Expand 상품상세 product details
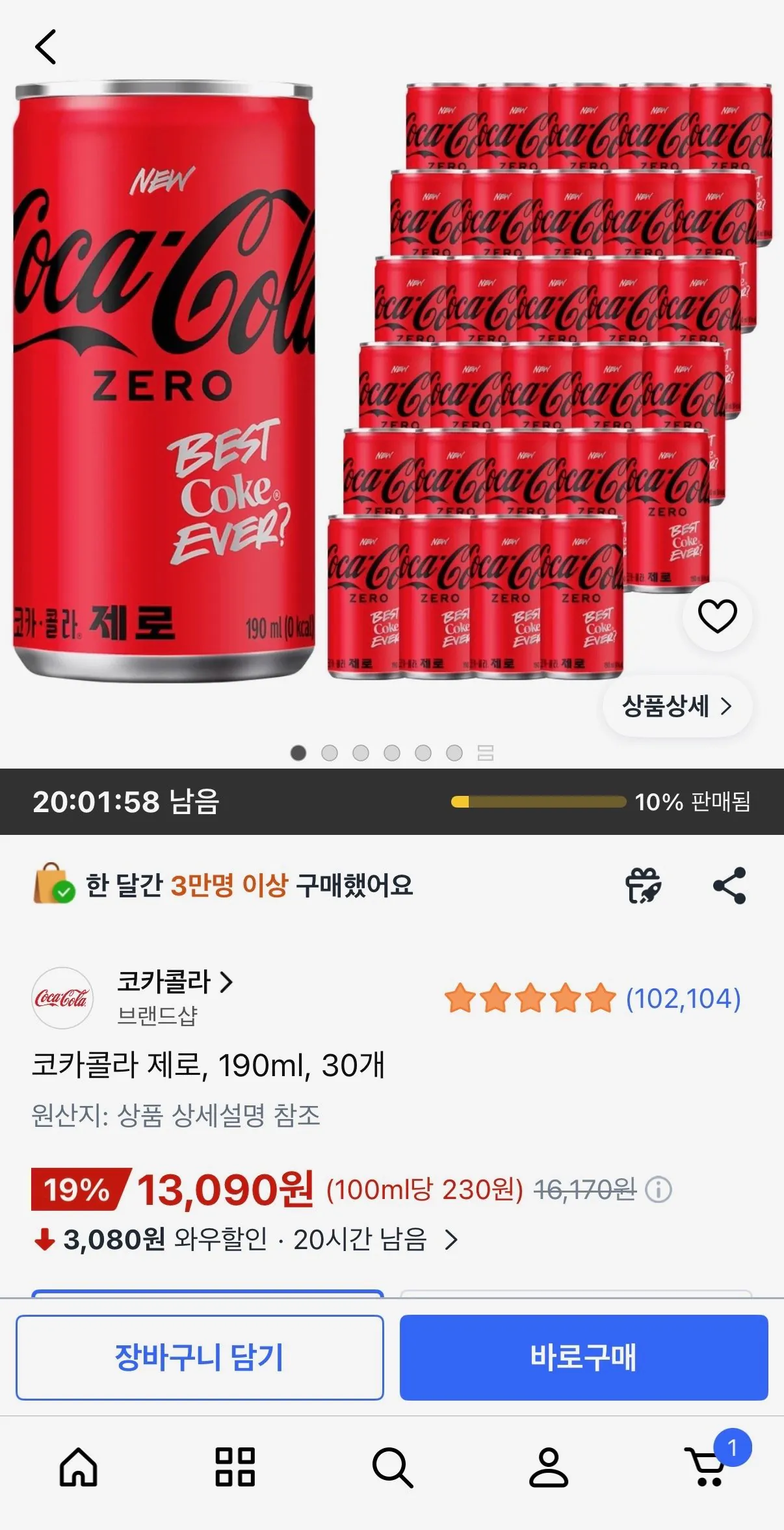This screenshot has height=1530, width=784. [x=677, y=707]
